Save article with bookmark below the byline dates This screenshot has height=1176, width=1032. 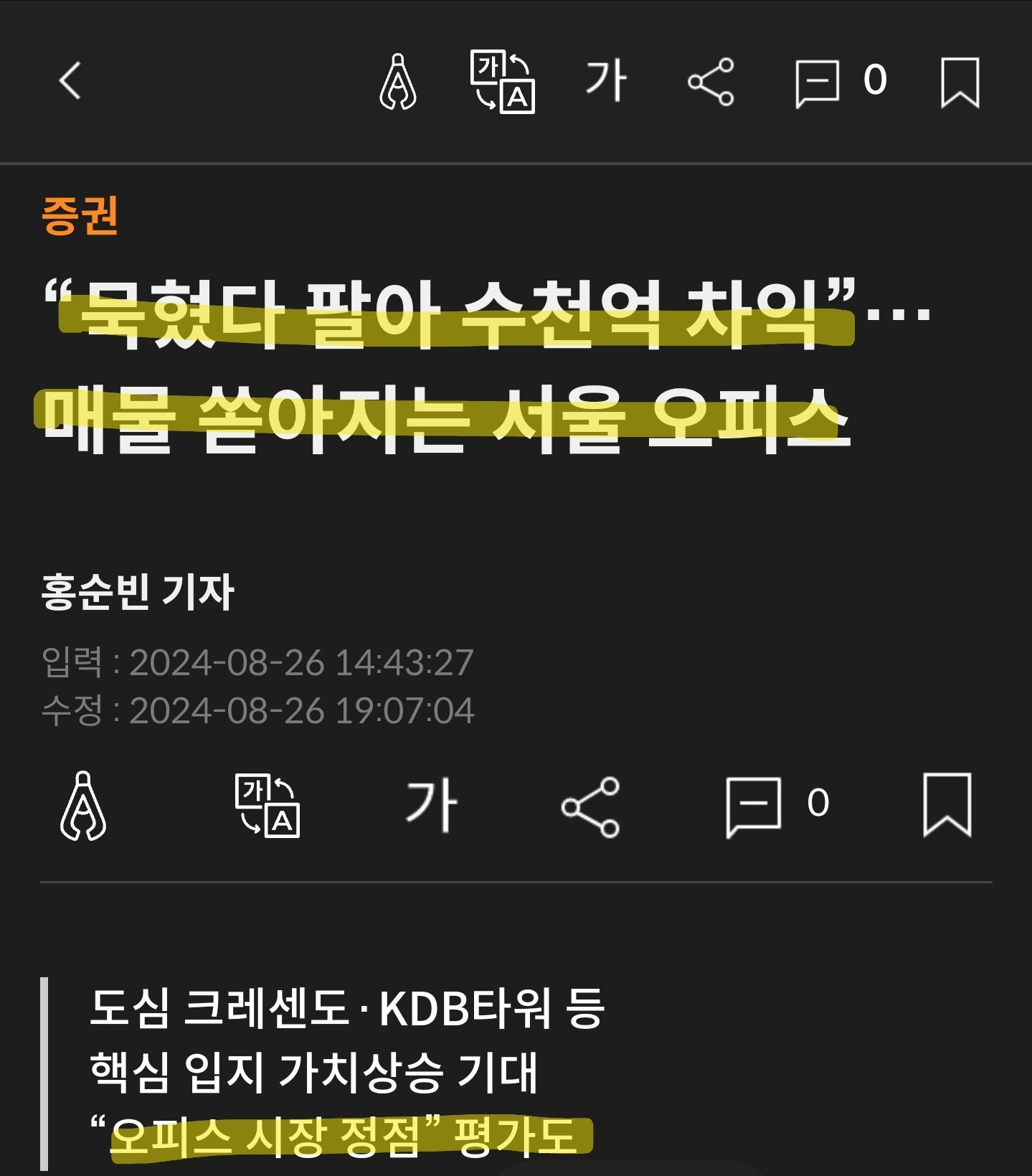point(947,806)
